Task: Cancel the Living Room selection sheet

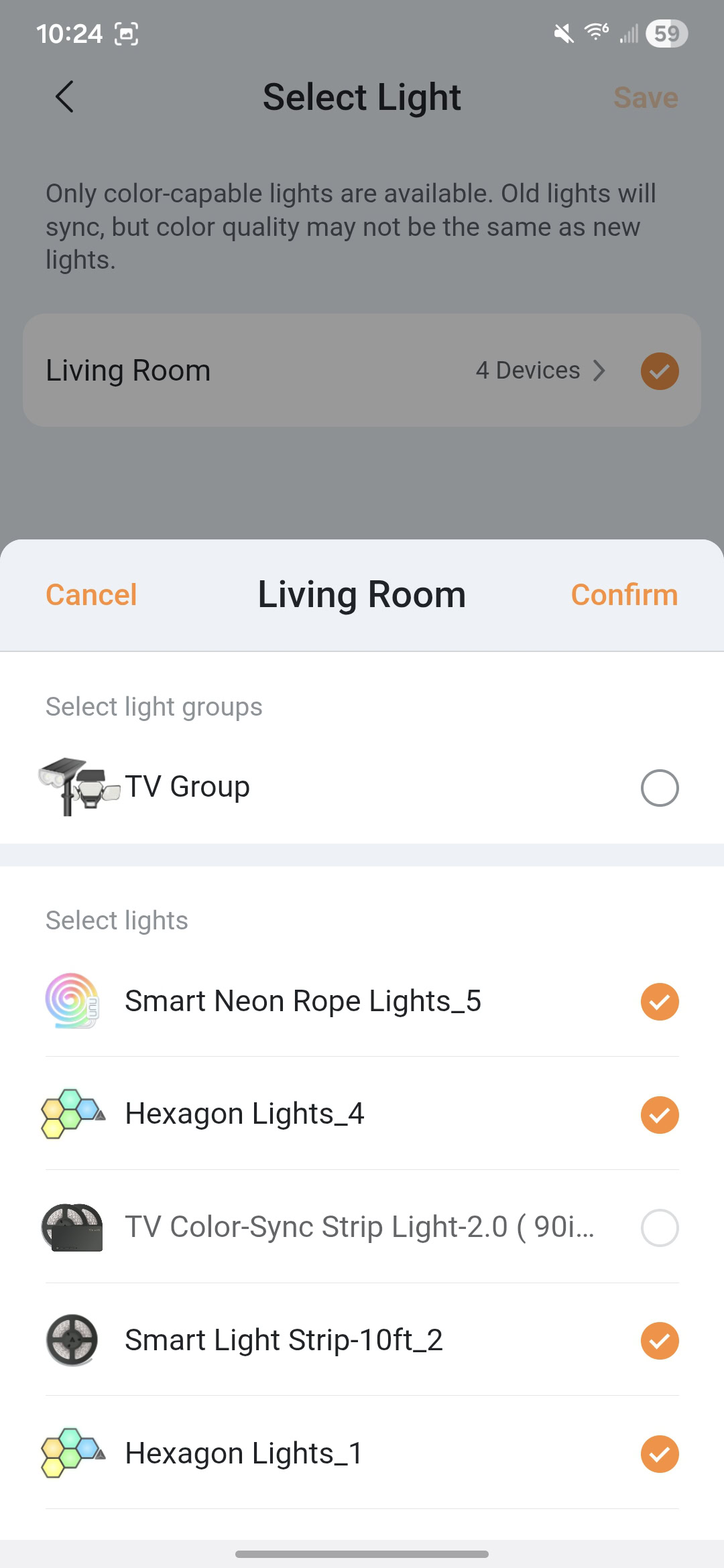Action: coord(91,595)
